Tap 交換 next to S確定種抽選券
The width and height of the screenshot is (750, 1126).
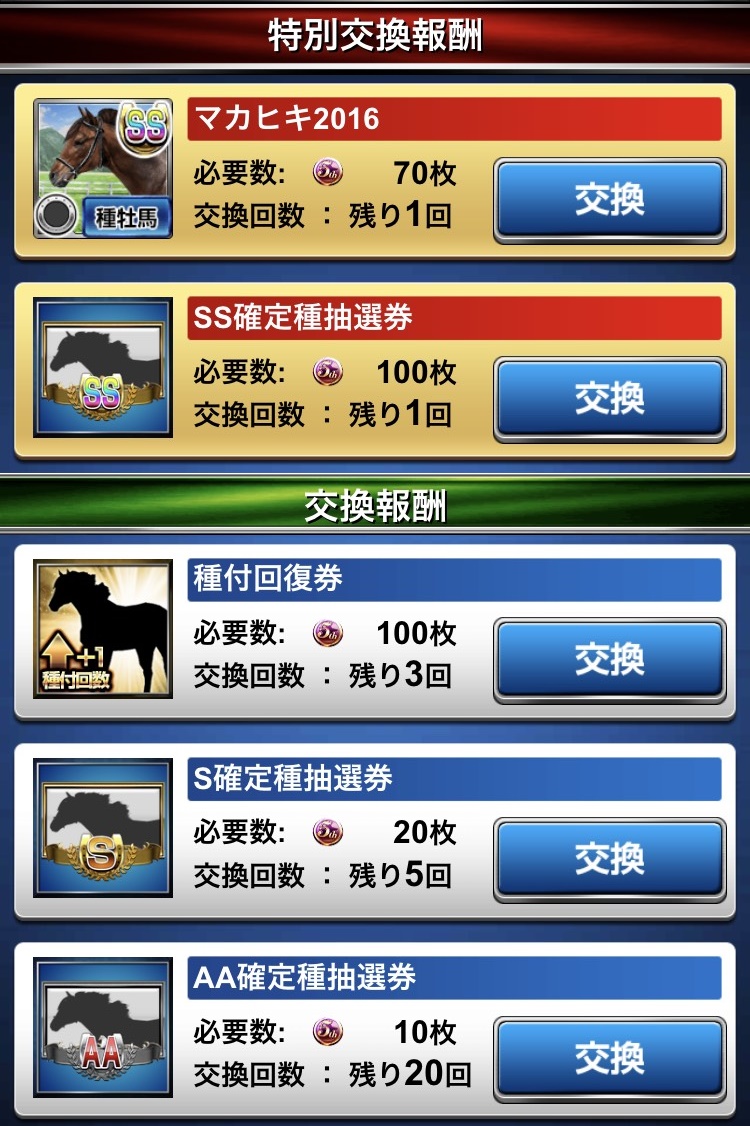(x=609, y=858)
